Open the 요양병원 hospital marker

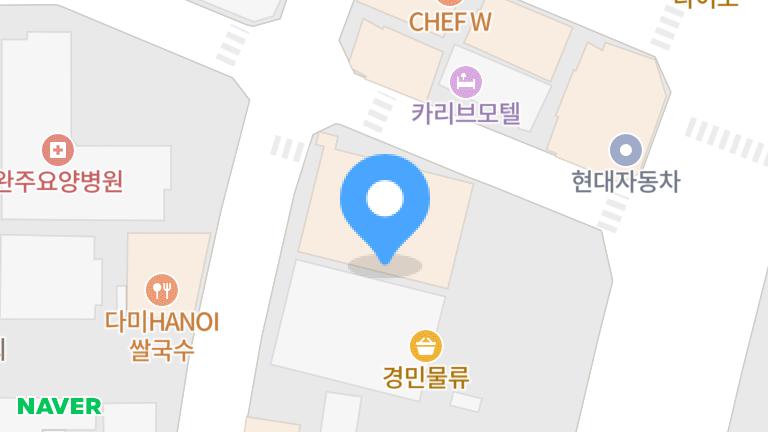point(58,151)
